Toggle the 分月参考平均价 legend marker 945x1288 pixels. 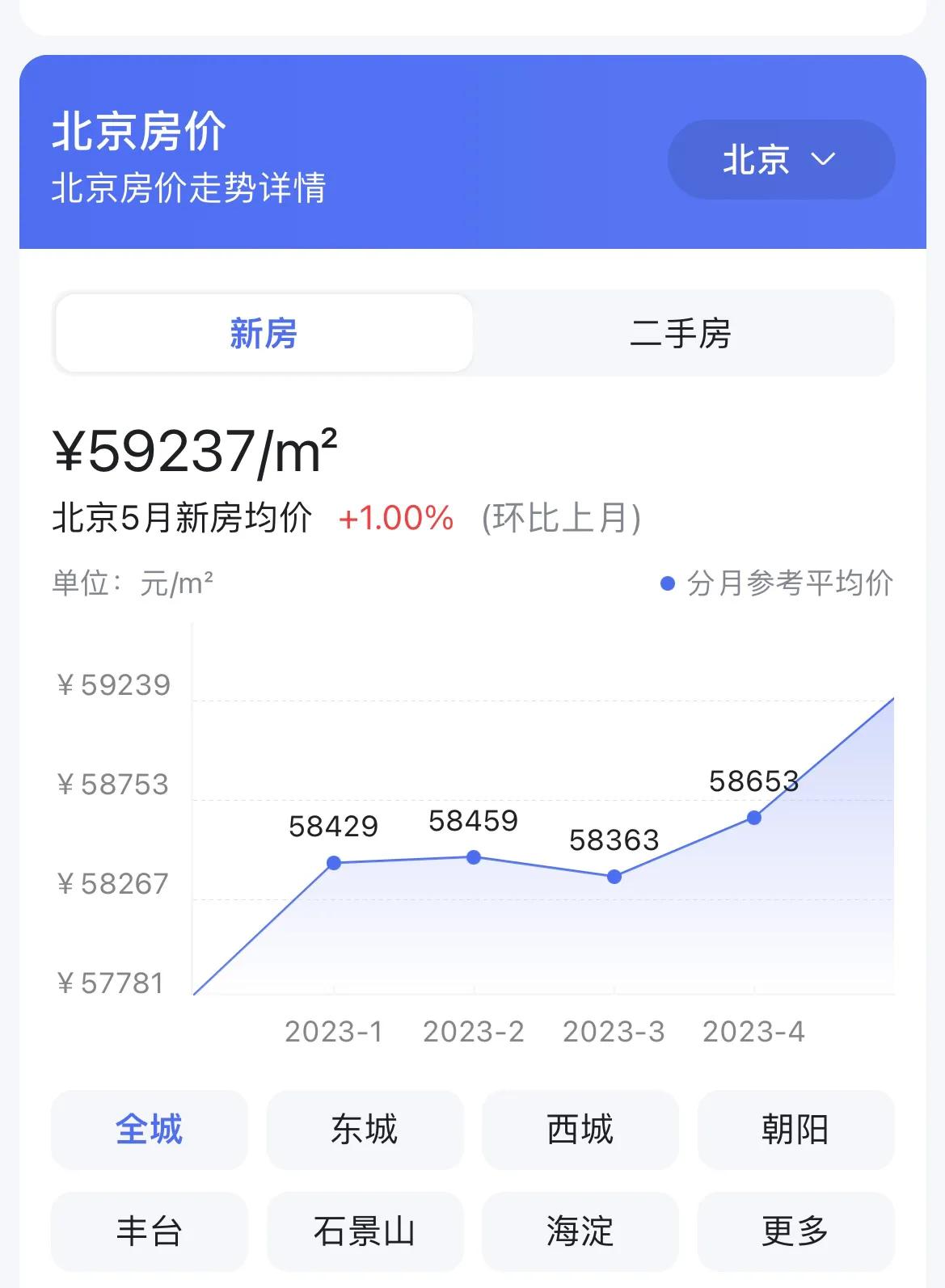click(x=787, y=585)
